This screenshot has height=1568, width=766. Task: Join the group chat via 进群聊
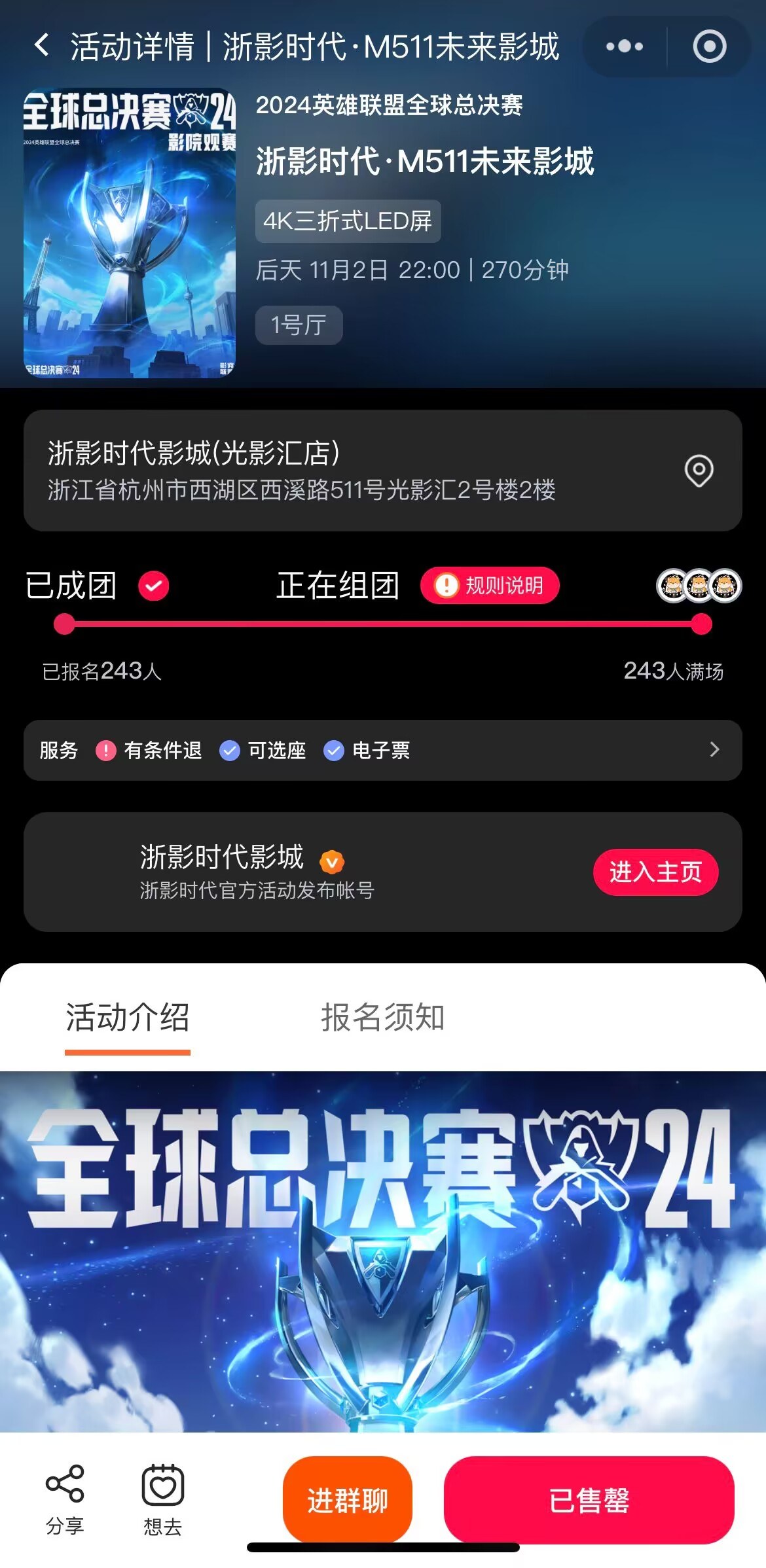348,1499
